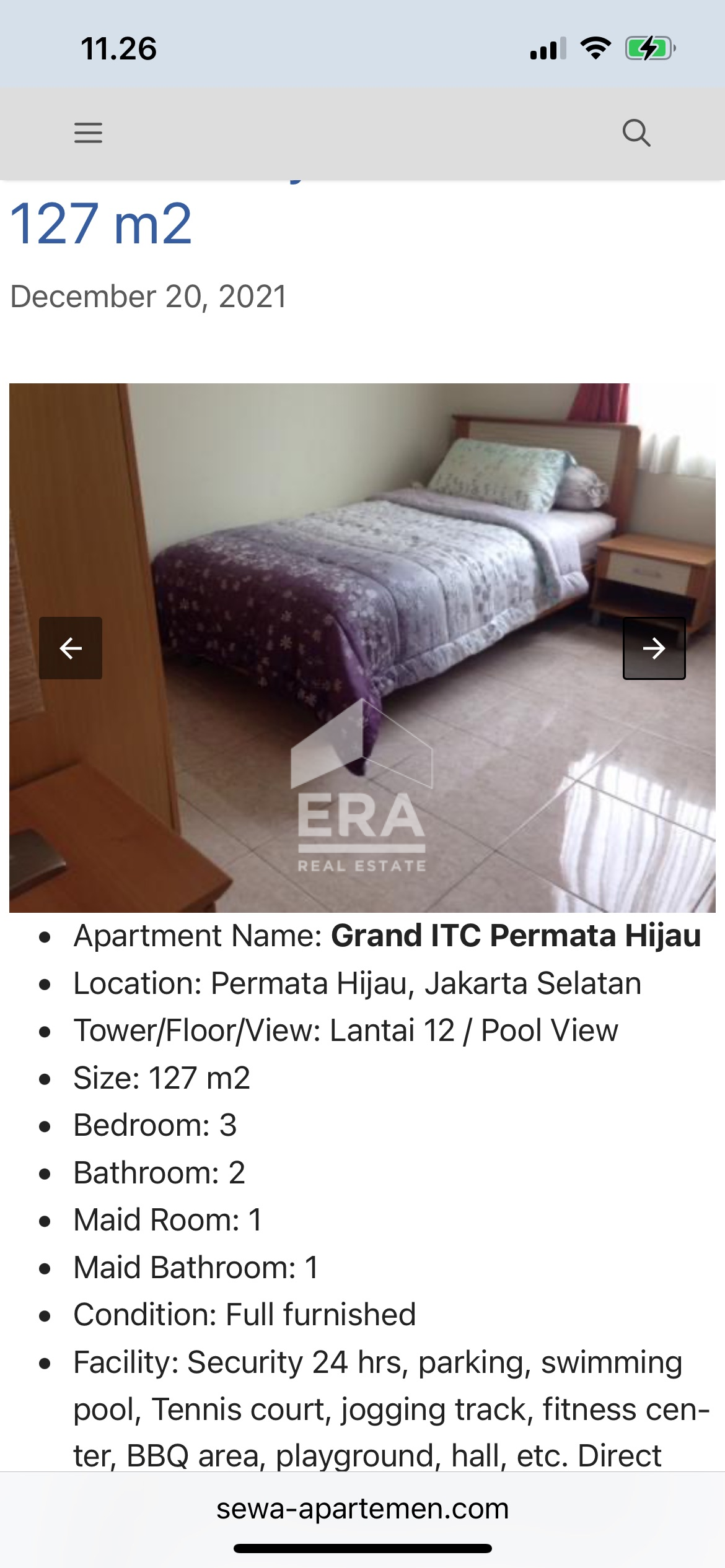
Task: Open the 127 m2 listing title link
Action: point(101,224)
